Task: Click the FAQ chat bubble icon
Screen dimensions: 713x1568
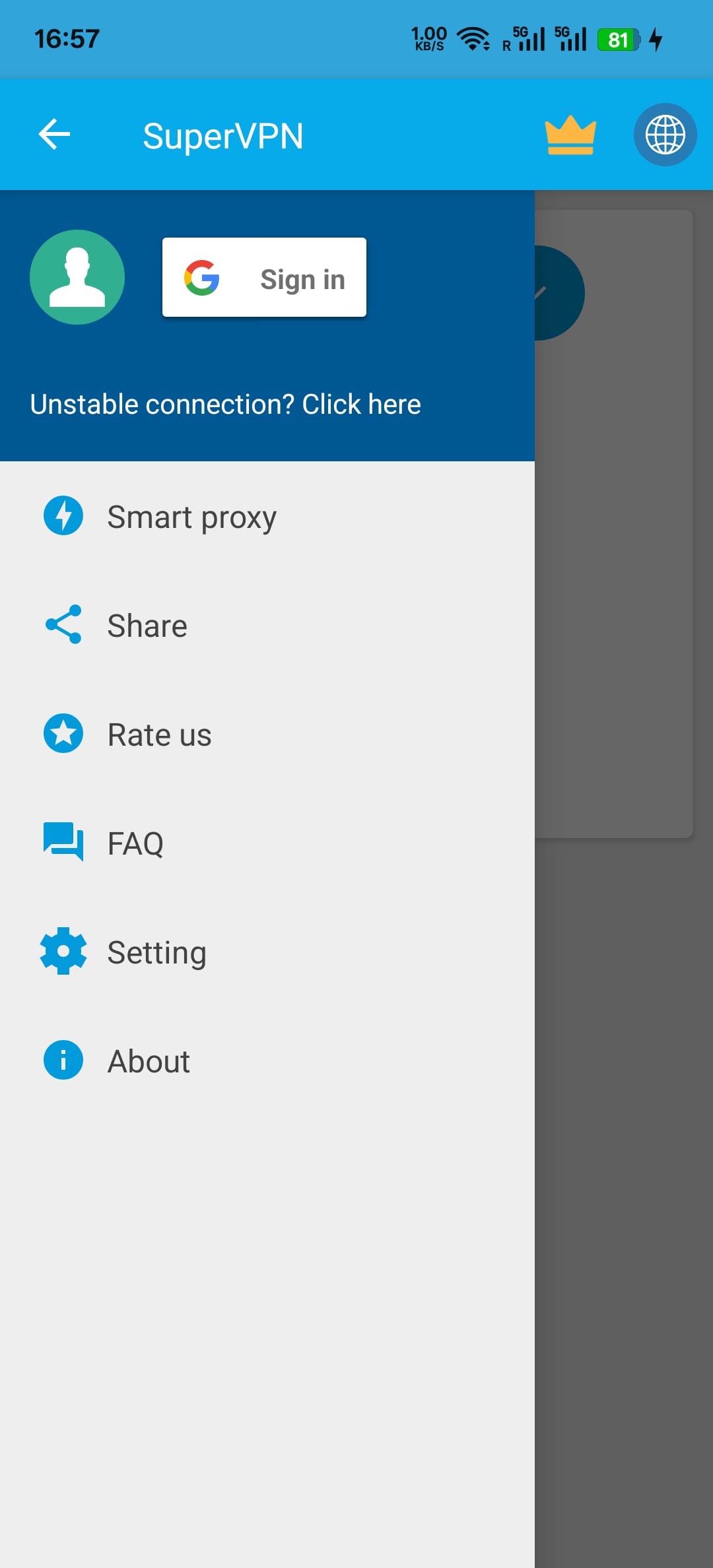Action: point(63,842)
